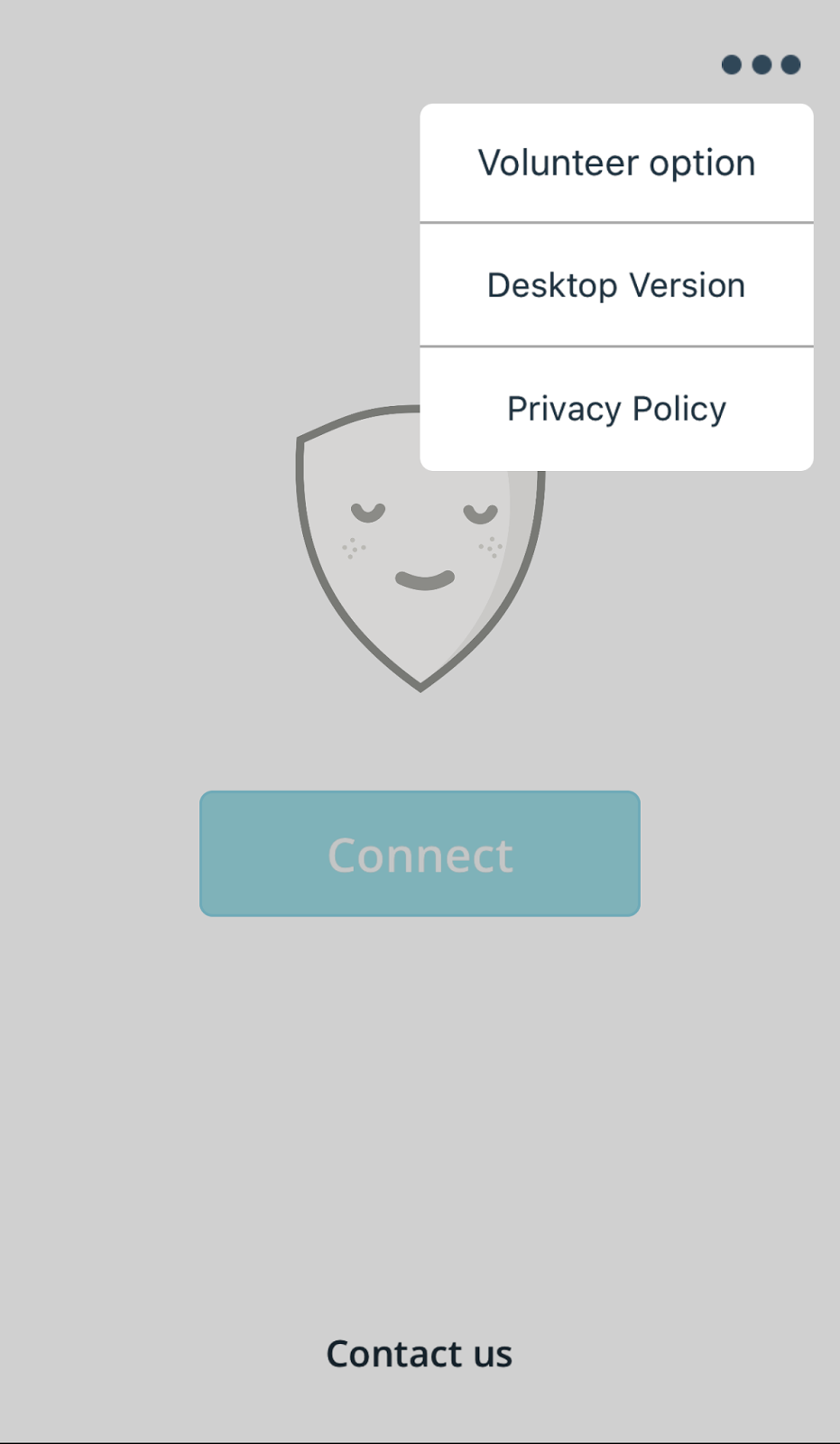Screen dimensions: 840x1444
Task: View the Privacy Policy
Action: pyautogui.click(x=616, y=409)
